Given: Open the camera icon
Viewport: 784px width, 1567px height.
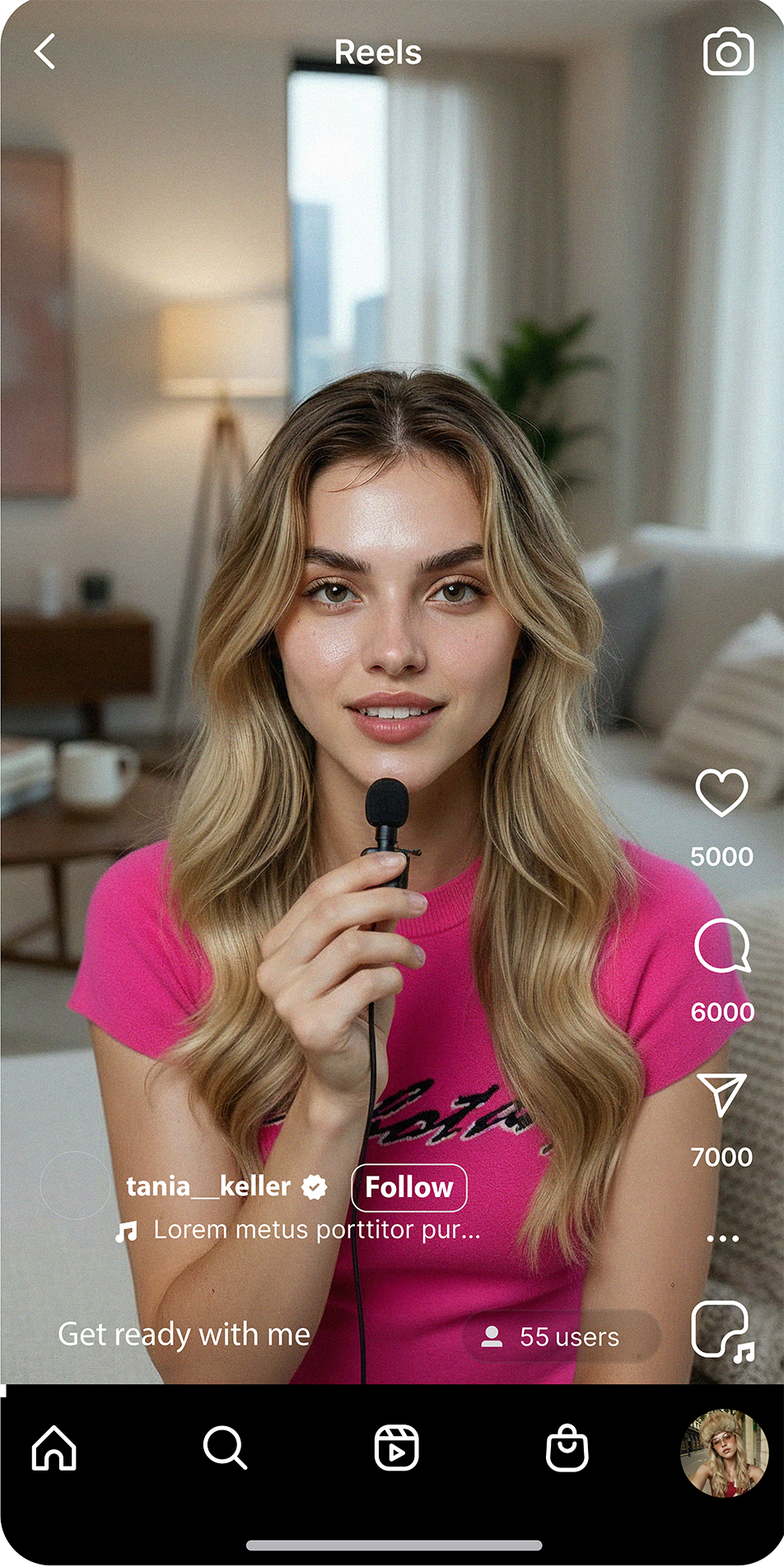Looking at the screenshot, I should click(728, 53).
